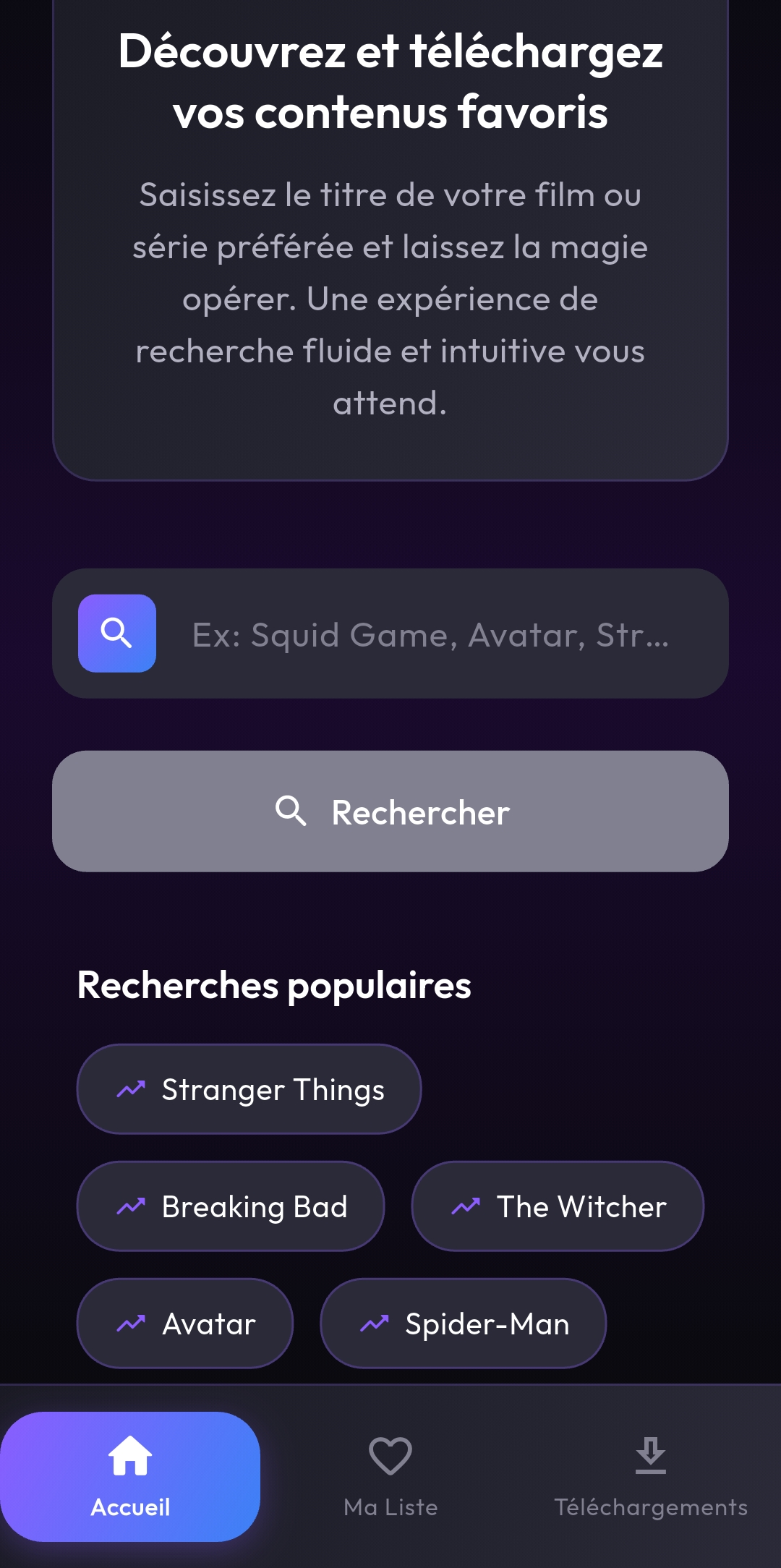Tap the Rechercher button
This screenshot has width=781, height=1568.
[x=390, y=811]
